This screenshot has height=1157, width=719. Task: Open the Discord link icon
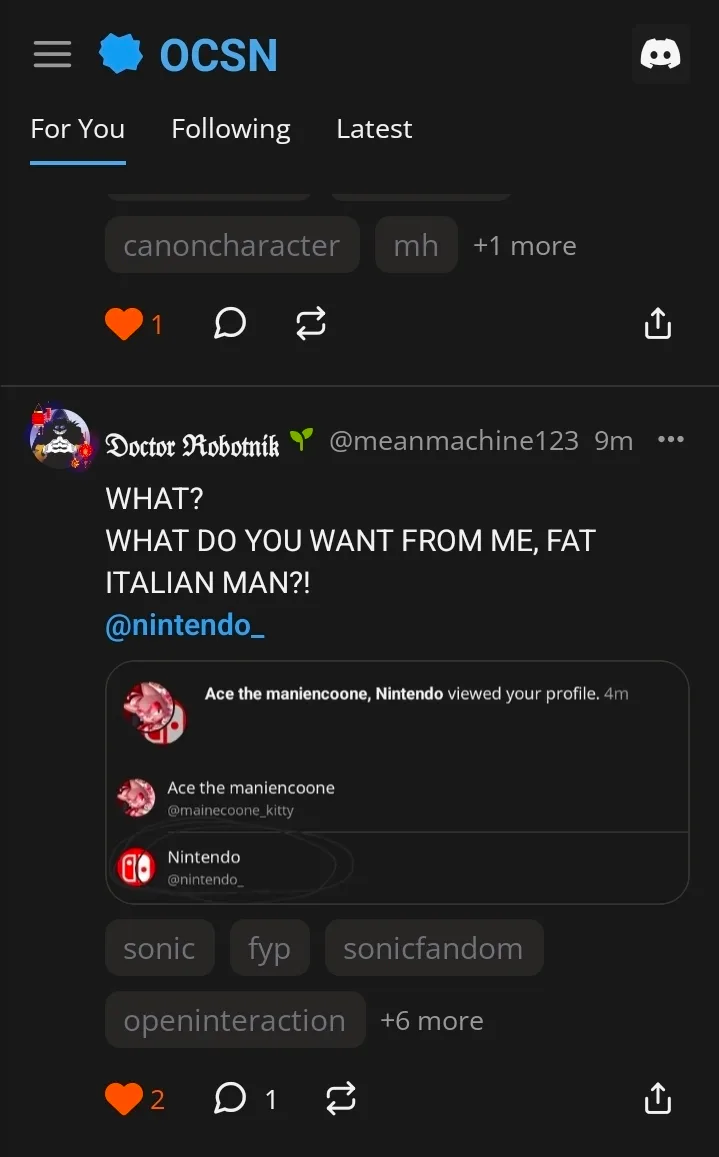660,54
